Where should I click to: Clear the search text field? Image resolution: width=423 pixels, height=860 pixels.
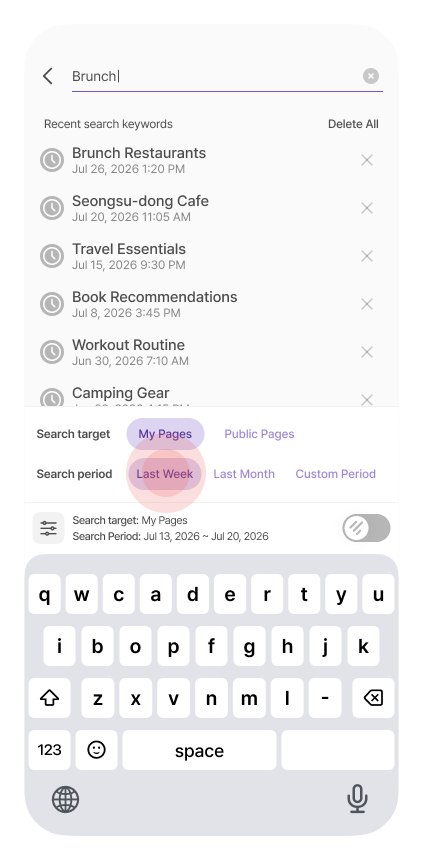pos(371,76)
